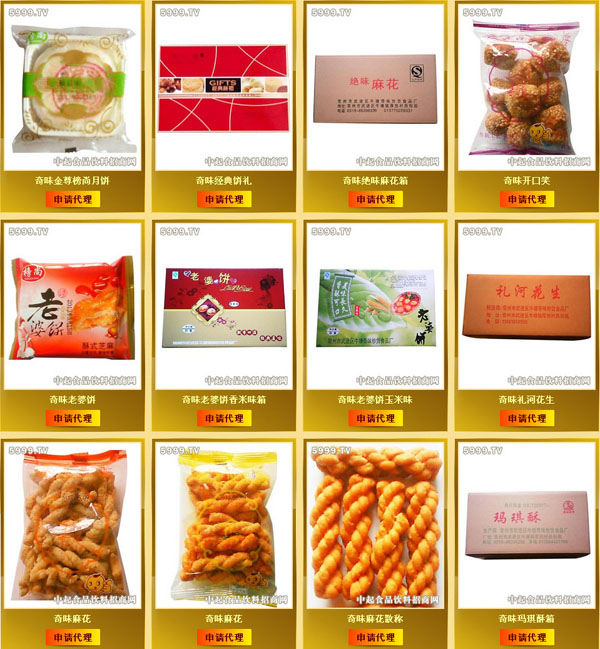Apply for agency for 奇味老婆饼
The height and width of the screenshot is (649, 600).
(72, 418)
